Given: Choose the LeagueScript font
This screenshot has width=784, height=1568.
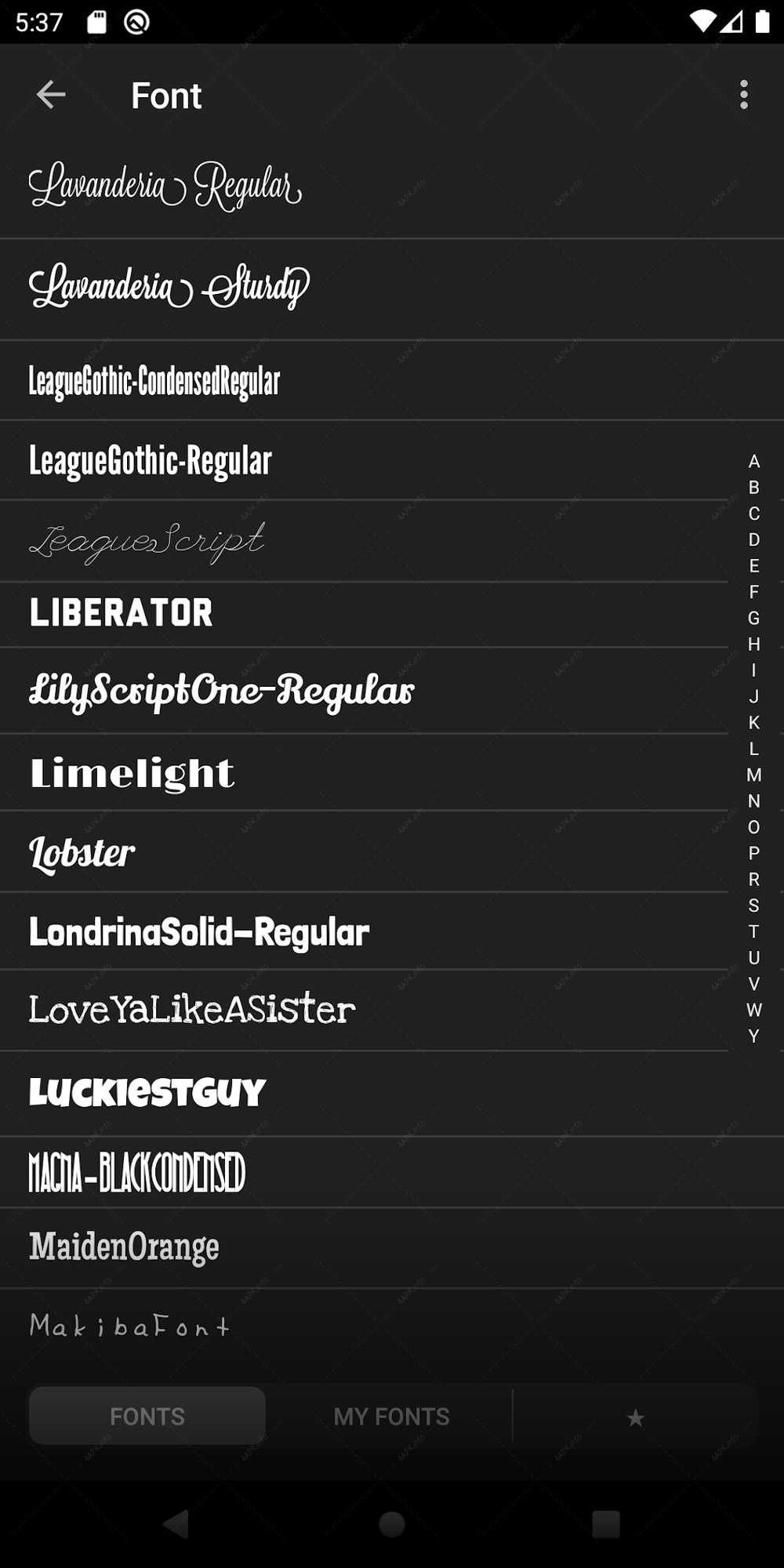Looking at the screenshot, I should click(365, 542).
